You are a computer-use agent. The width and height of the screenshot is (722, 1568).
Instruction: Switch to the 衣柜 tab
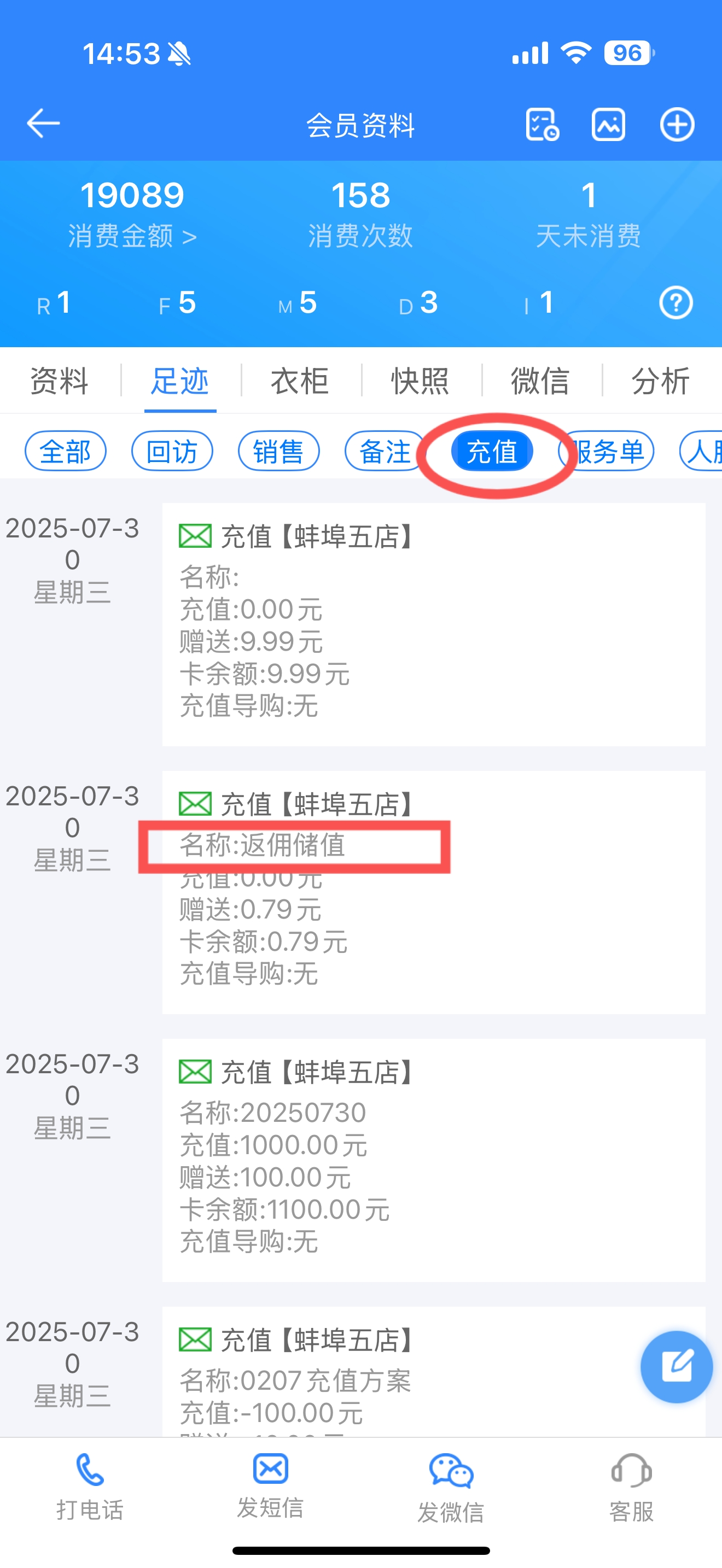pos(300,381)
